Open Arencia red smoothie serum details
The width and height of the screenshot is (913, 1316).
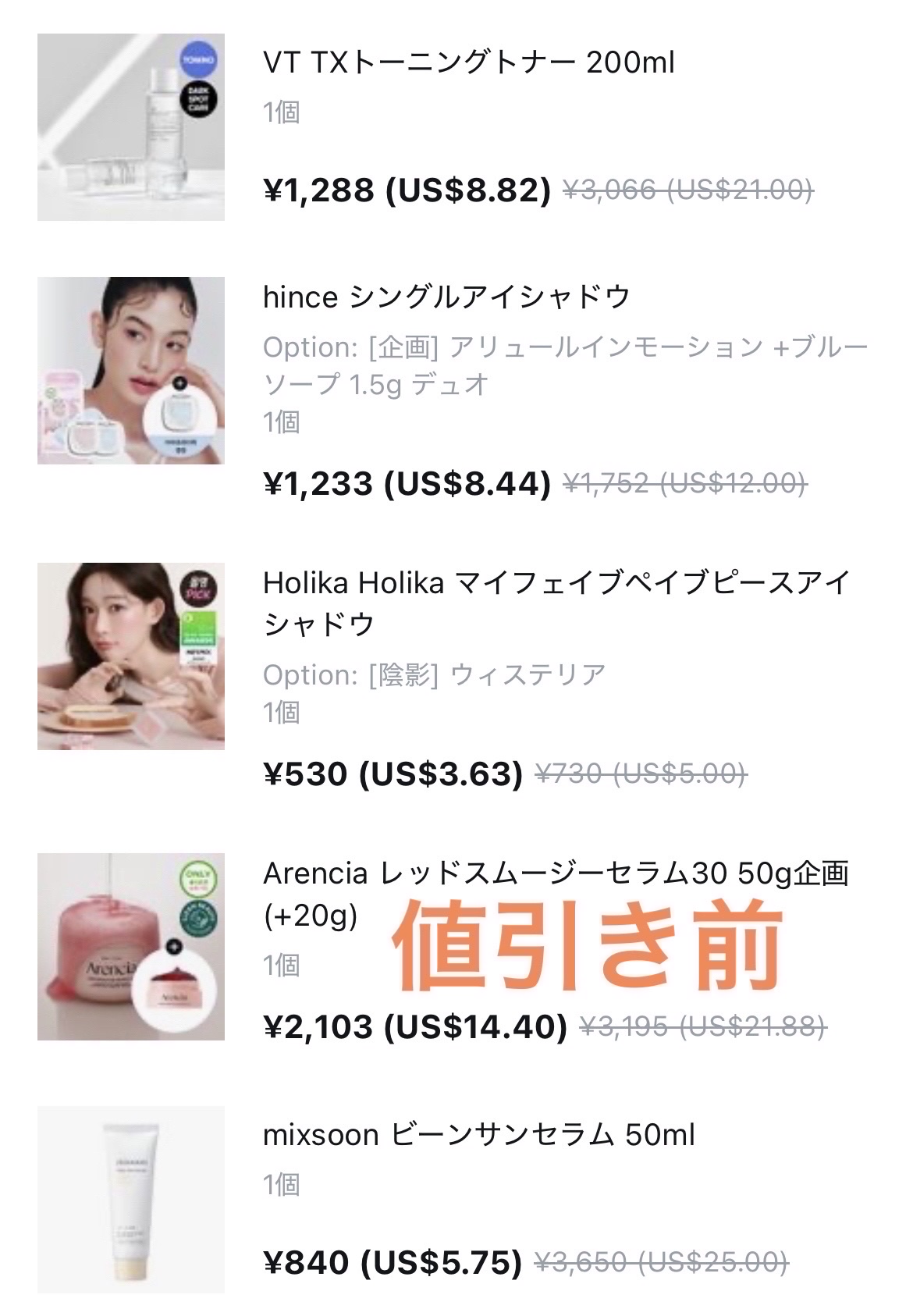pyautogui.click(x=556, y=874)
